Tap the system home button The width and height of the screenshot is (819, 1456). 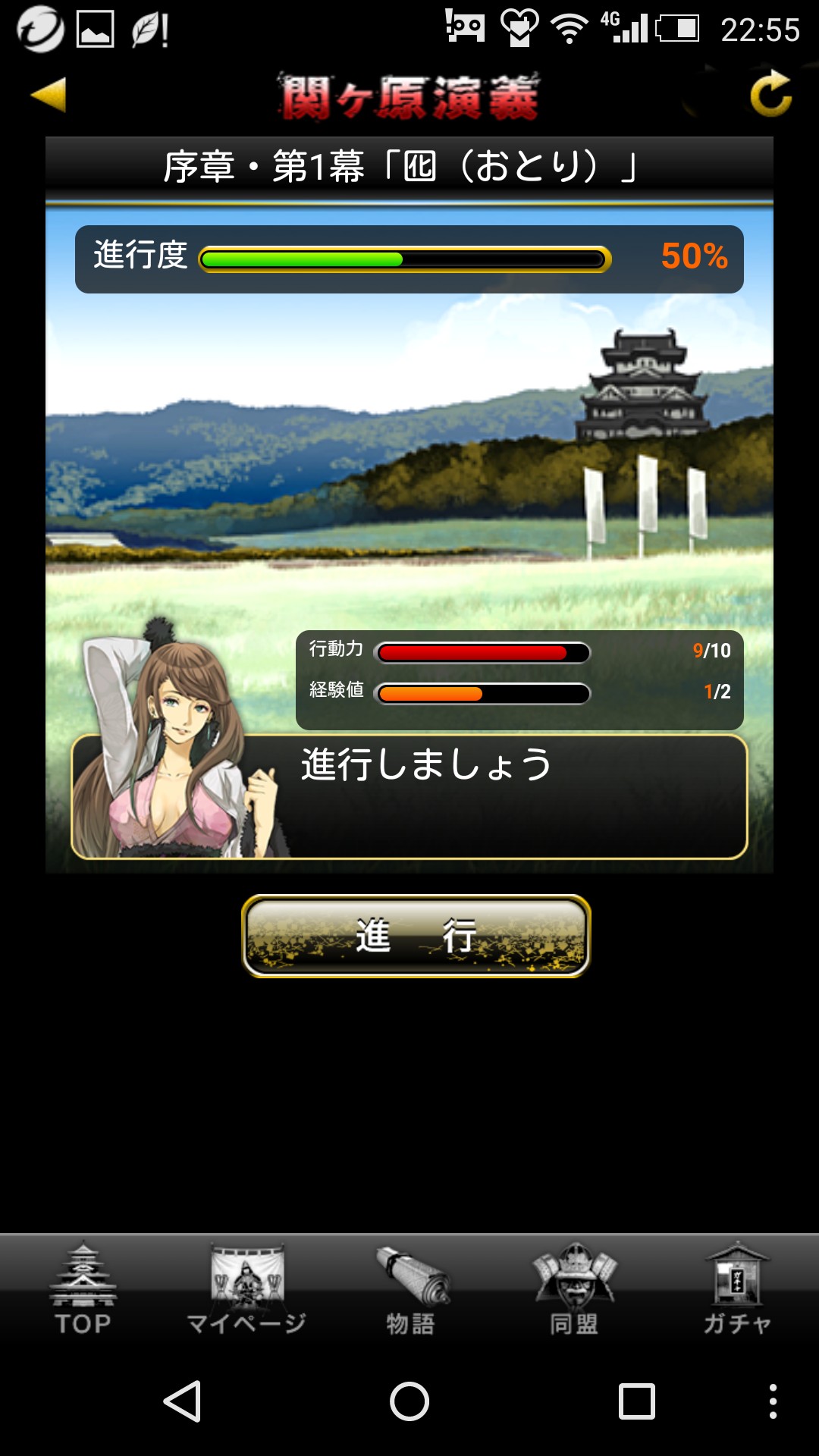(409, 1401)
